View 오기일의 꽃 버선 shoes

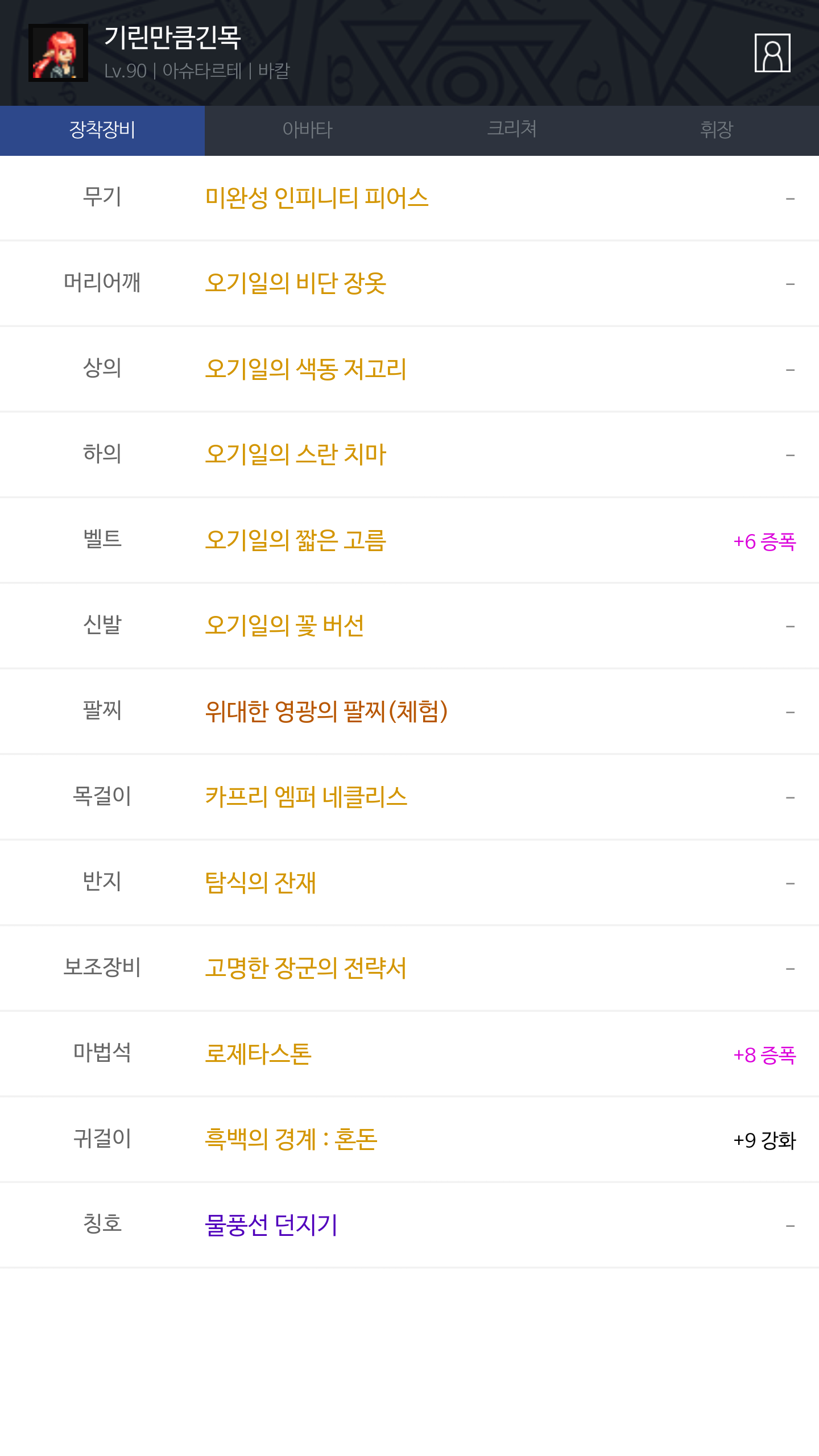point(284,626)
